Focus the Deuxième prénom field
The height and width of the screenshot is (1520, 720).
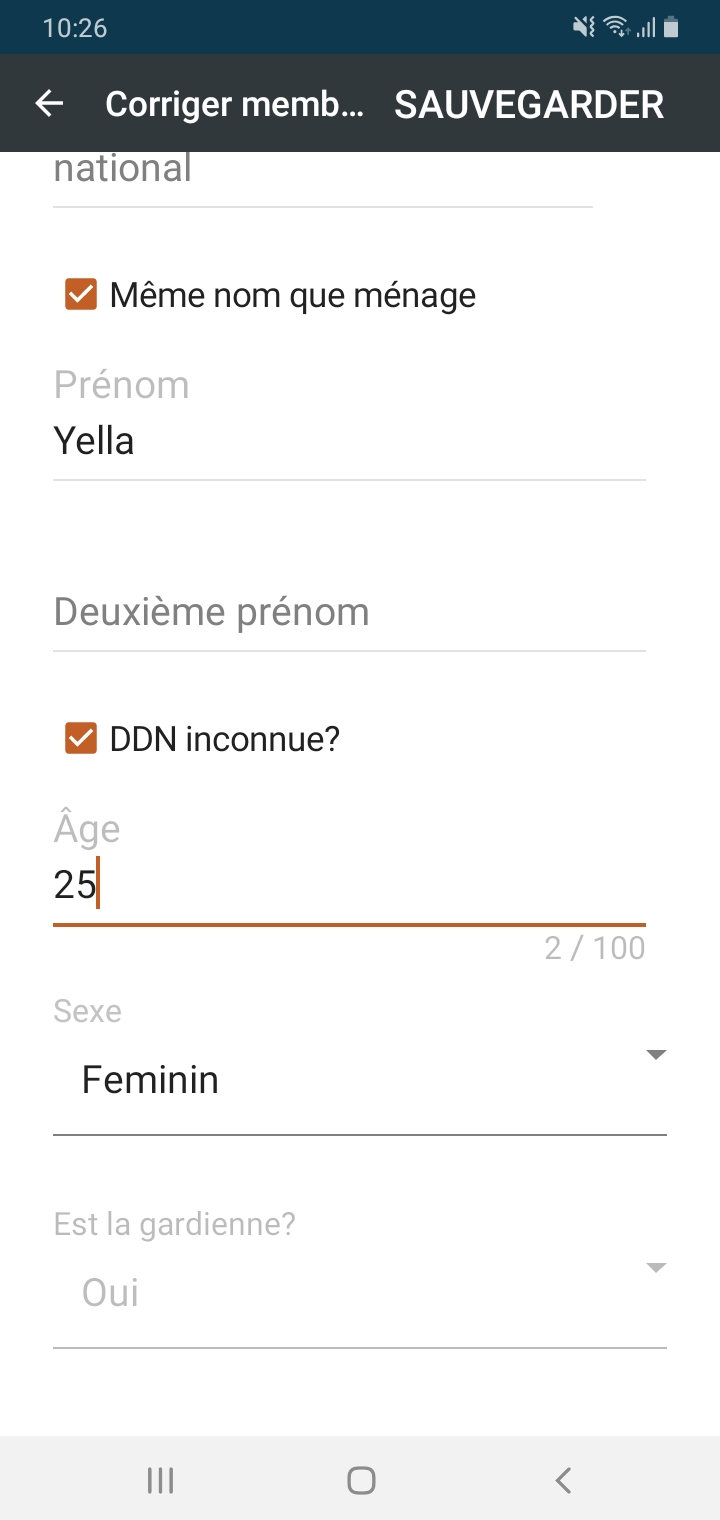[x=348, y=612]
